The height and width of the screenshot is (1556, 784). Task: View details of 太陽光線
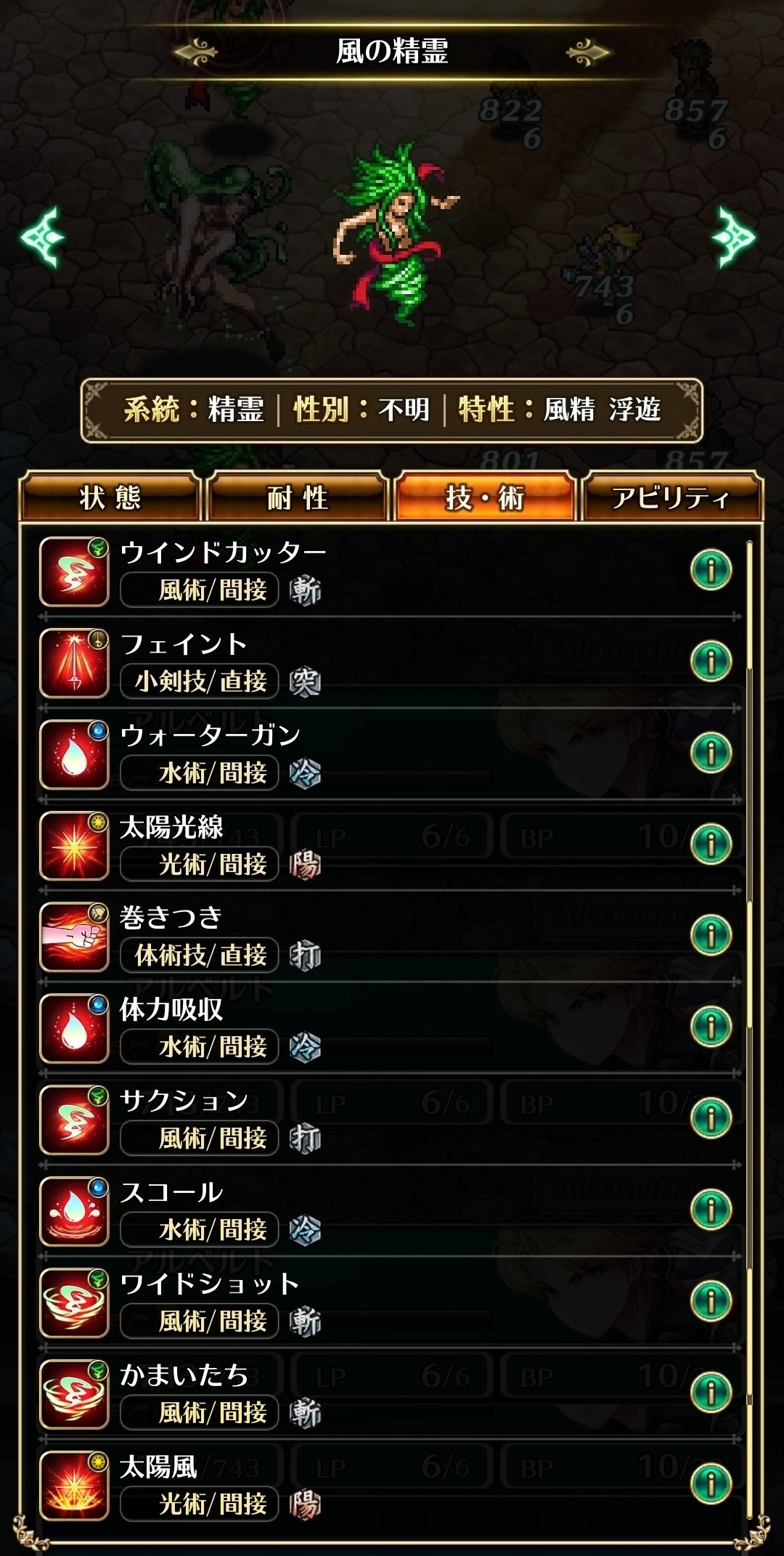pyautogui.click(x=711, y=844)
